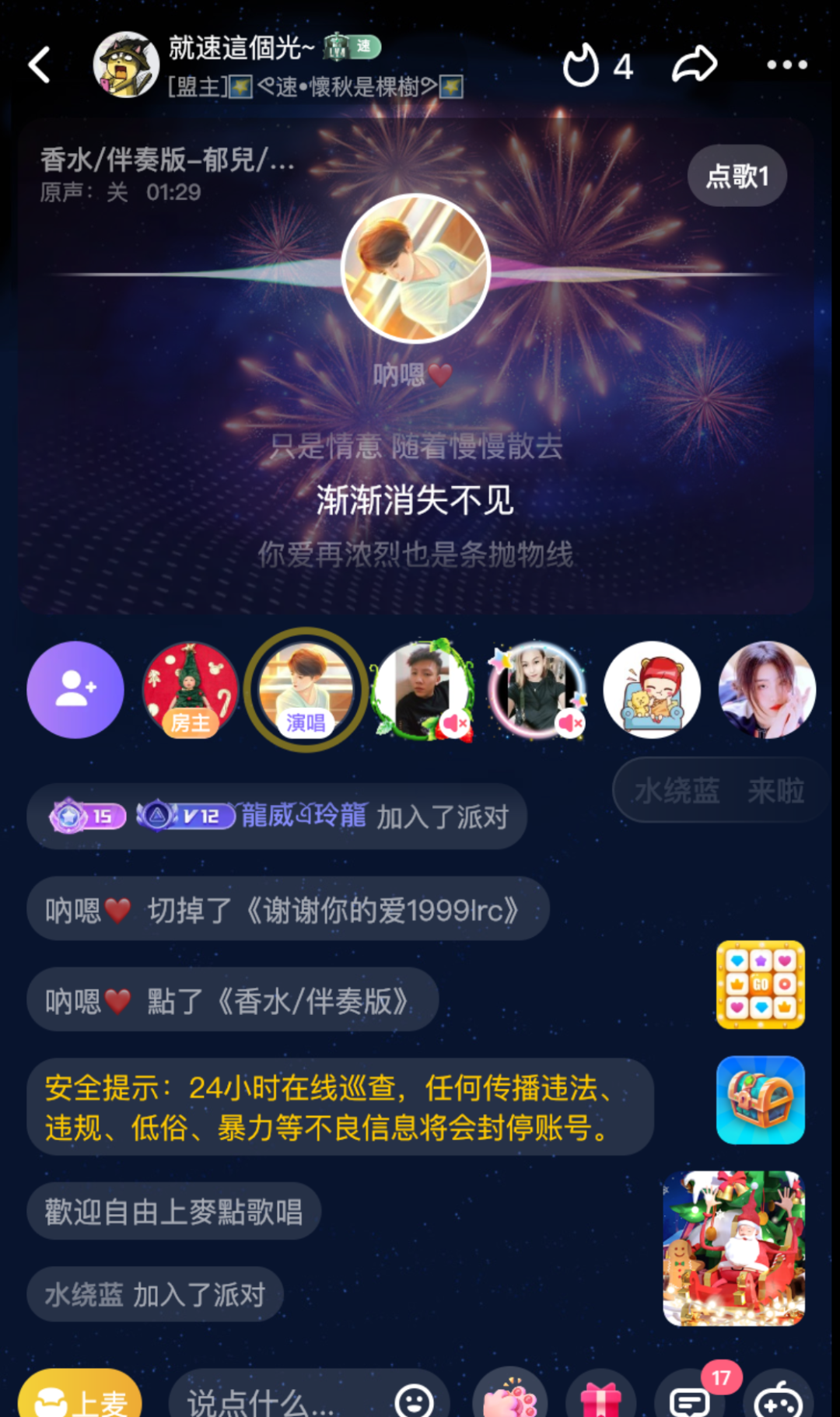Open the emoji picker
The height and width of the screenshot is (1417, 840).
[x=414, y=1401]
